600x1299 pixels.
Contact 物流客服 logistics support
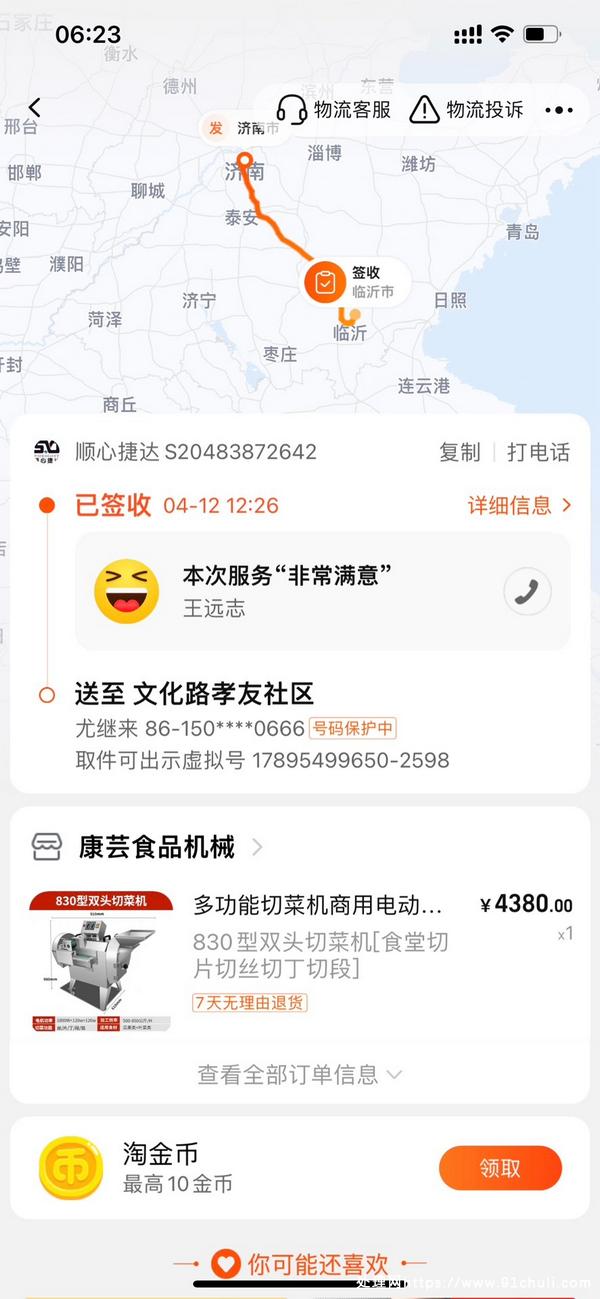pyautogui.click(x=334, y=109)
